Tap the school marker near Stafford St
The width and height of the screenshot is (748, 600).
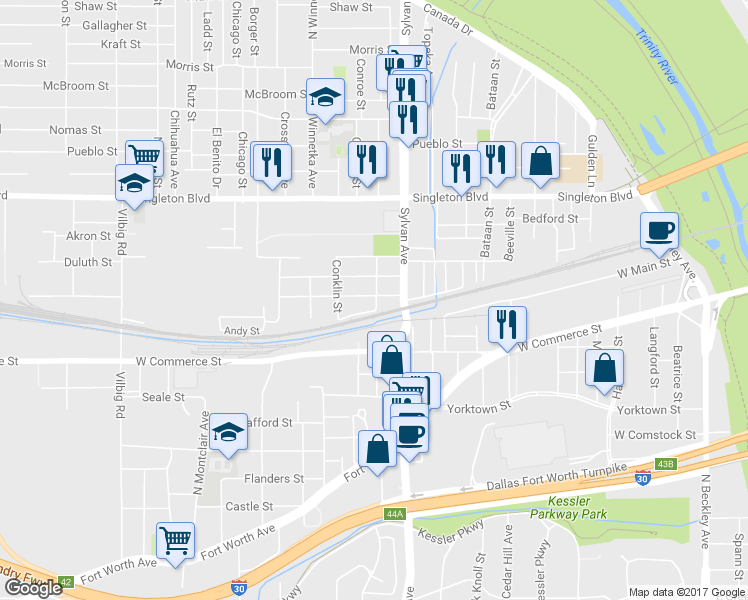229,432
